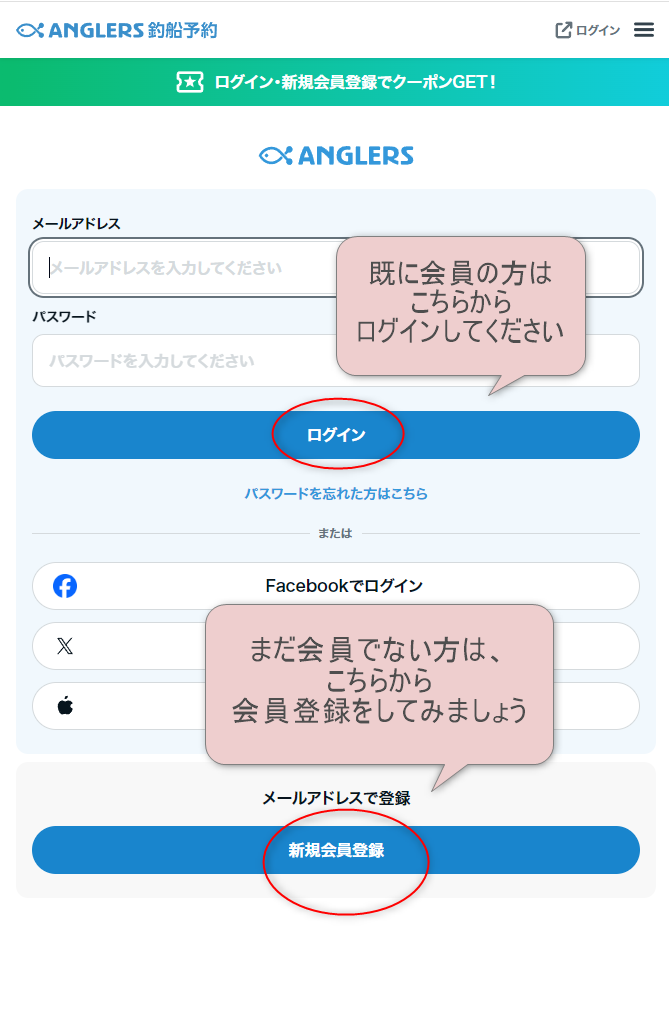Tap the blue ログイン button
The image size is (669, 1029).
(x=336, y=435)
